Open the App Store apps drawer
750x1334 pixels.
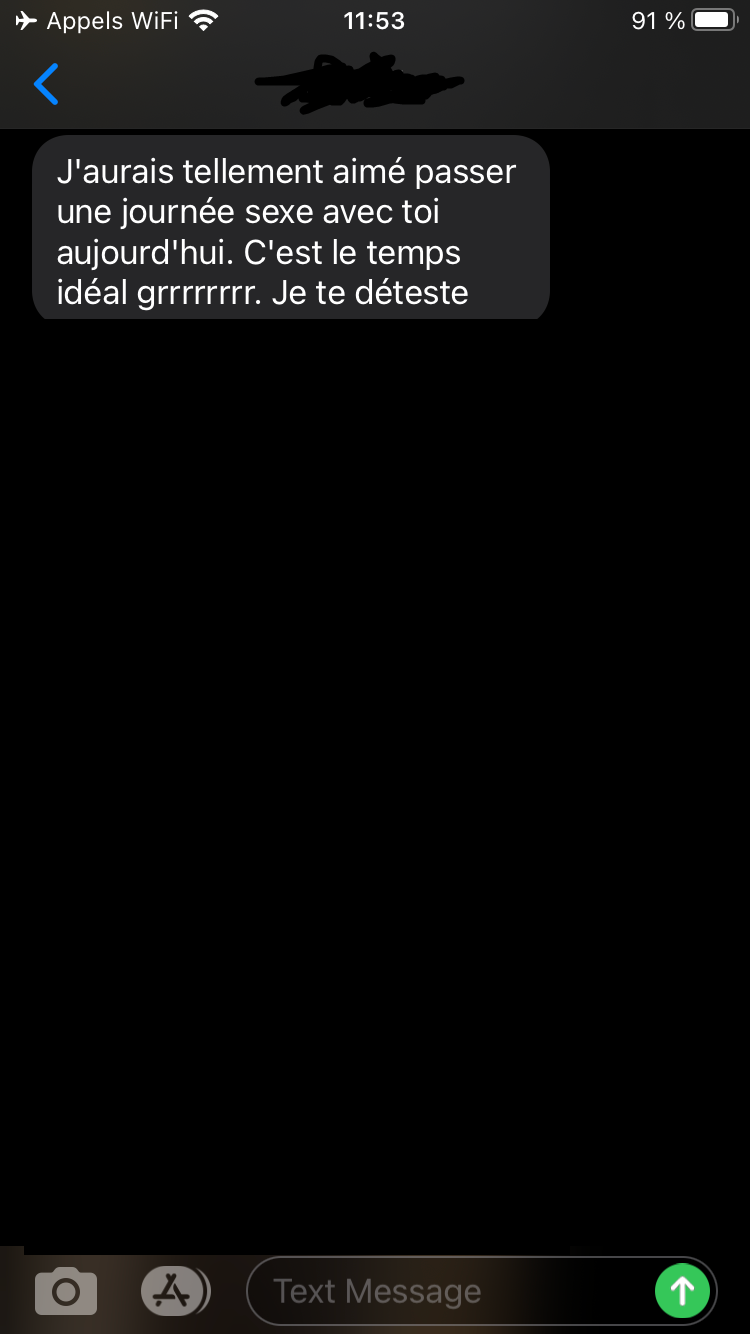coord(175,1291)
